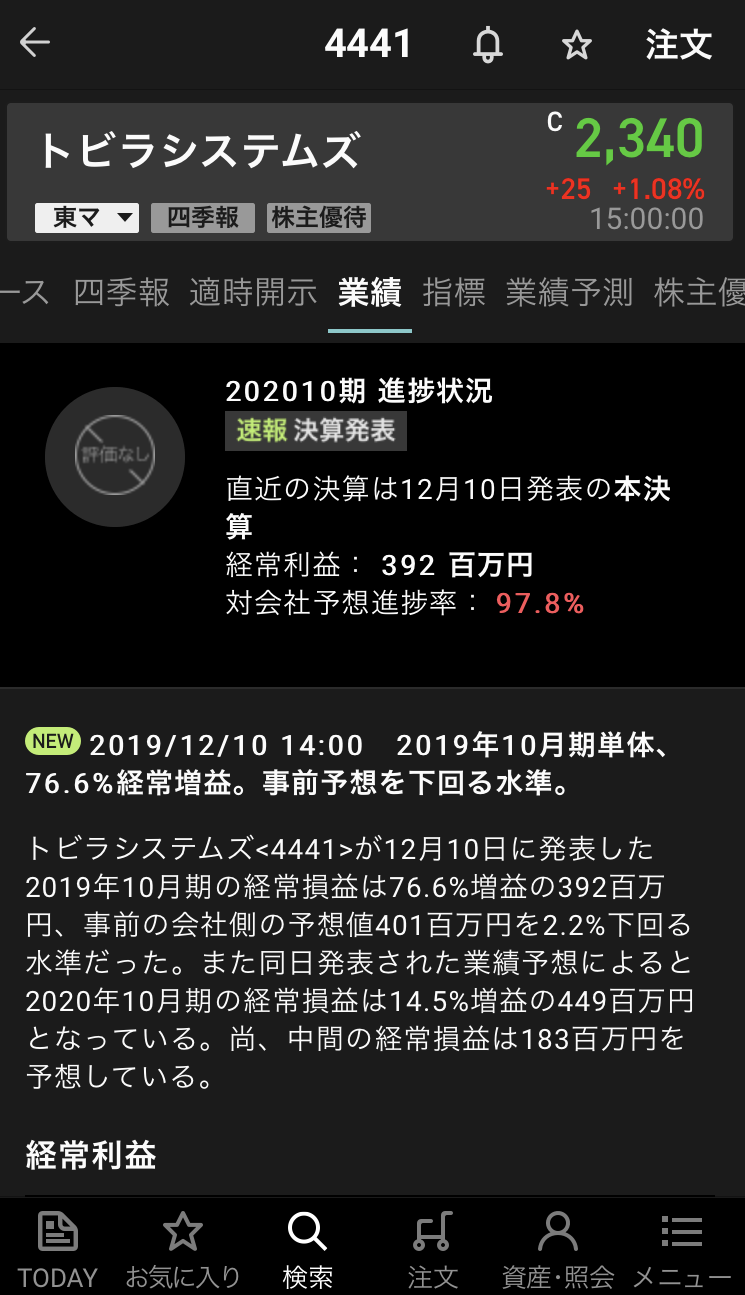Switch to the 四季報 tab
This screenshot has width=745, height=1295.
point(121,292)
